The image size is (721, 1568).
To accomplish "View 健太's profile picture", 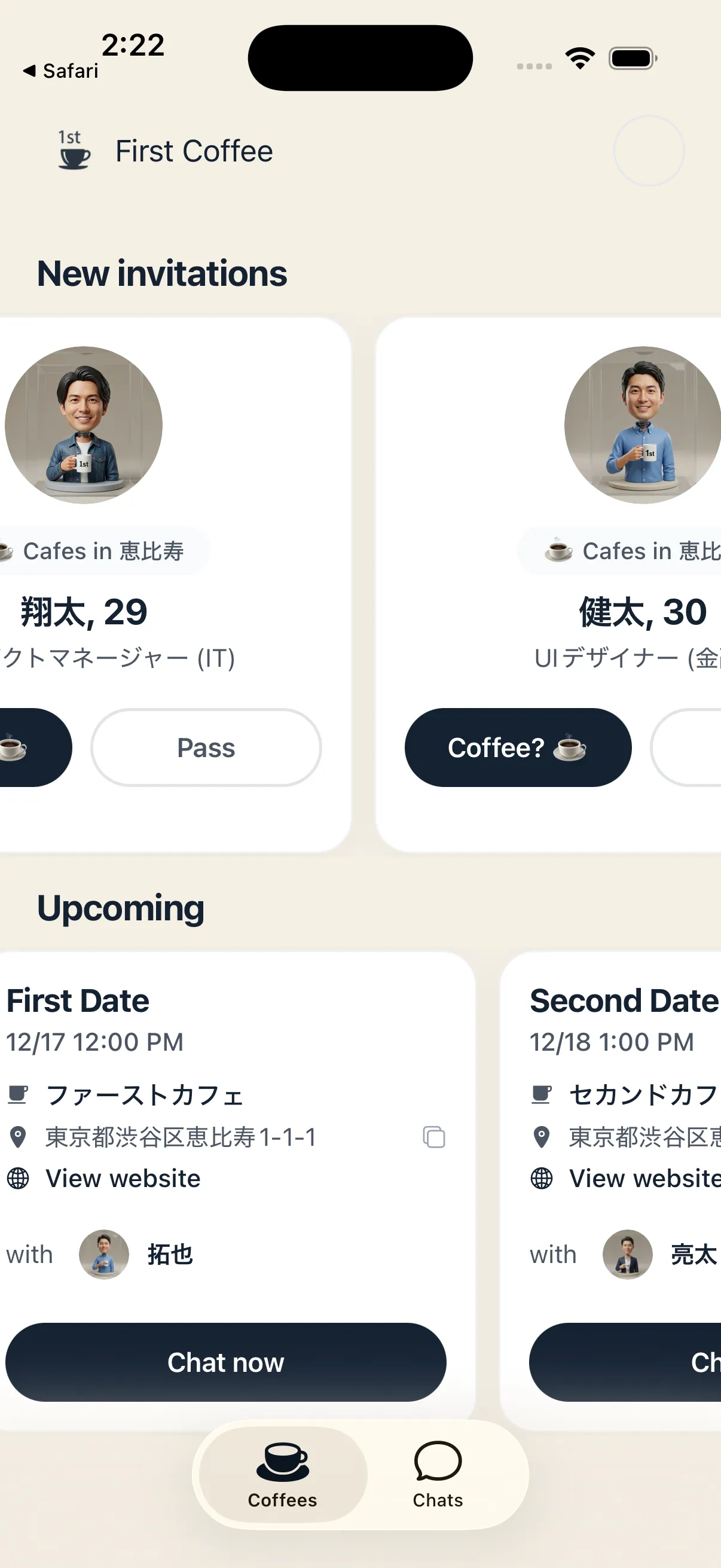I will pyautogui.click(x=642, y=425).
